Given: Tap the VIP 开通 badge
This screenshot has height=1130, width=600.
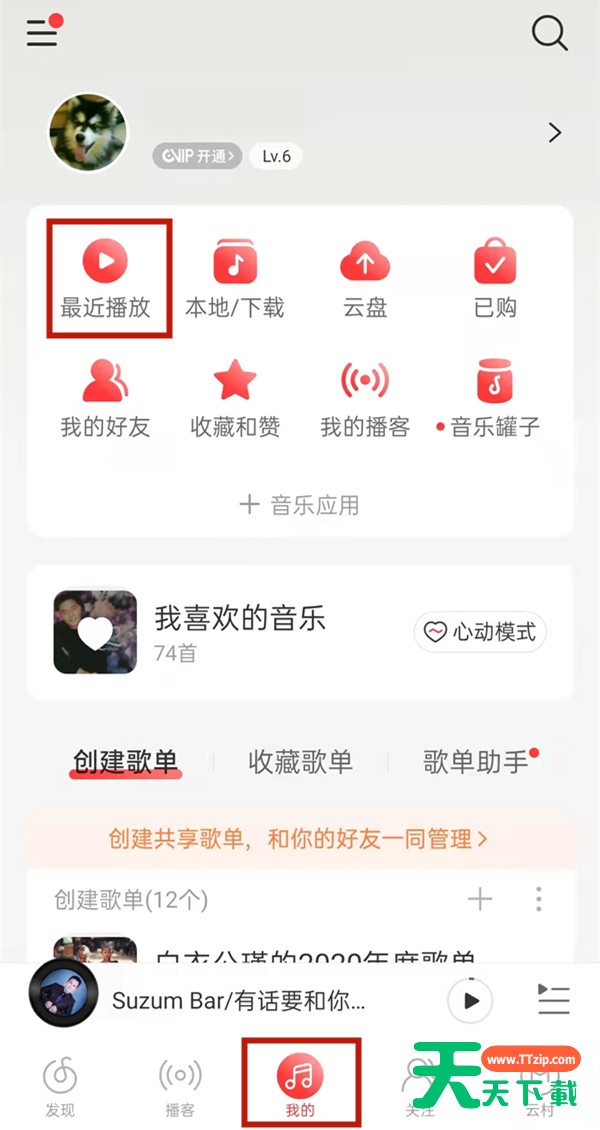Looking at the screenshot, I should 197,156.
